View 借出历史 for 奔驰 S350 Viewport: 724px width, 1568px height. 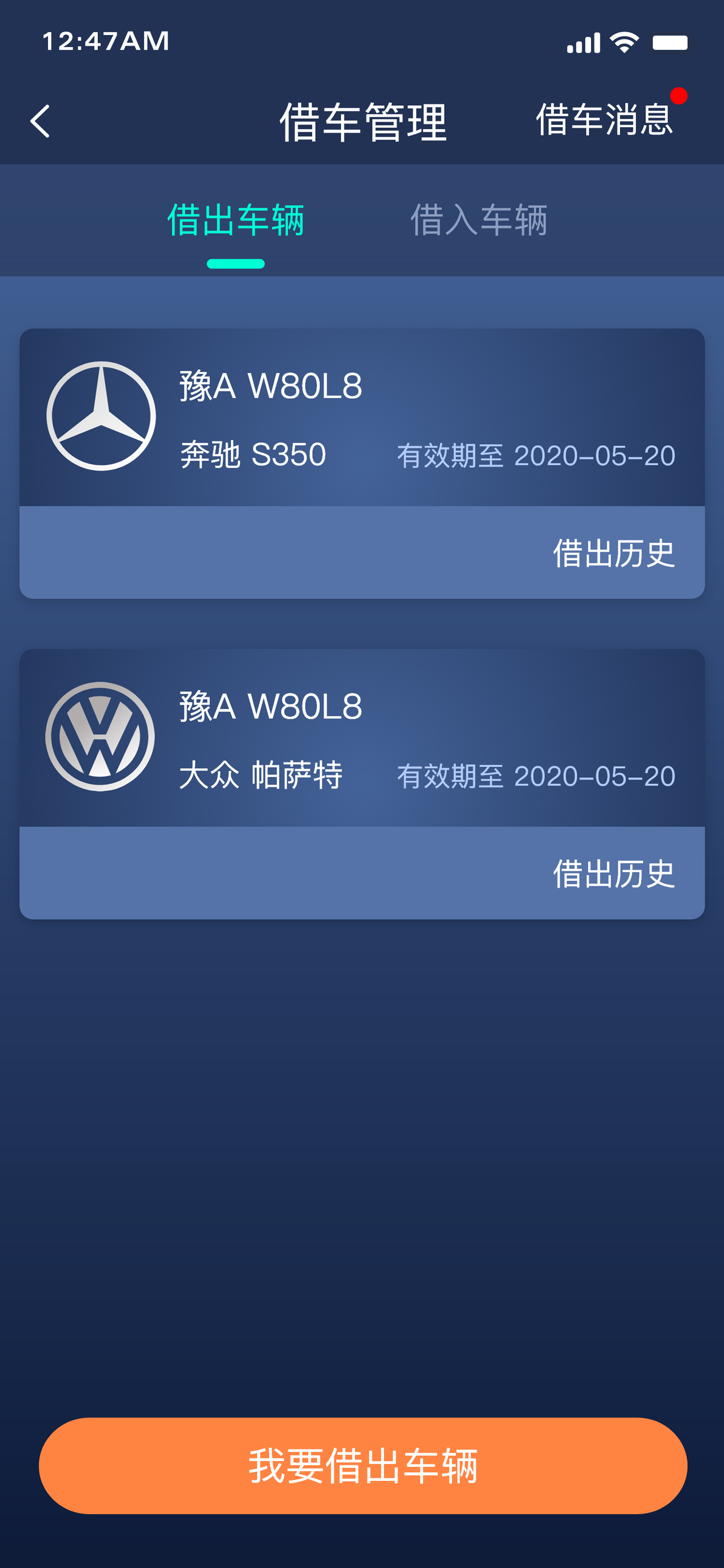click(x=614, y=553)
